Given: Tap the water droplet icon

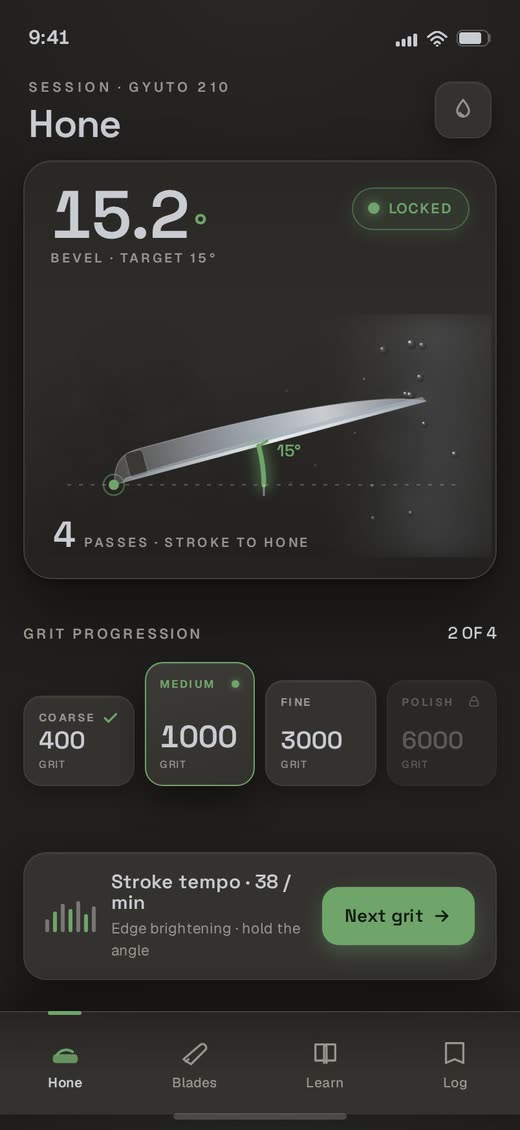Looking at the screenshot, I should coord(463,110).
